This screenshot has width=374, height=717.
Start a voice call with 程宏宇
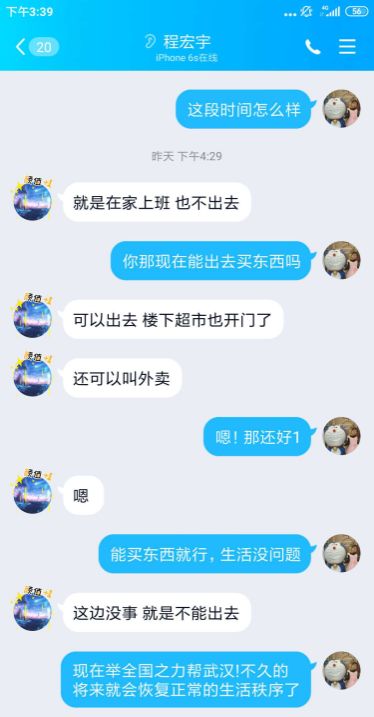312,47
